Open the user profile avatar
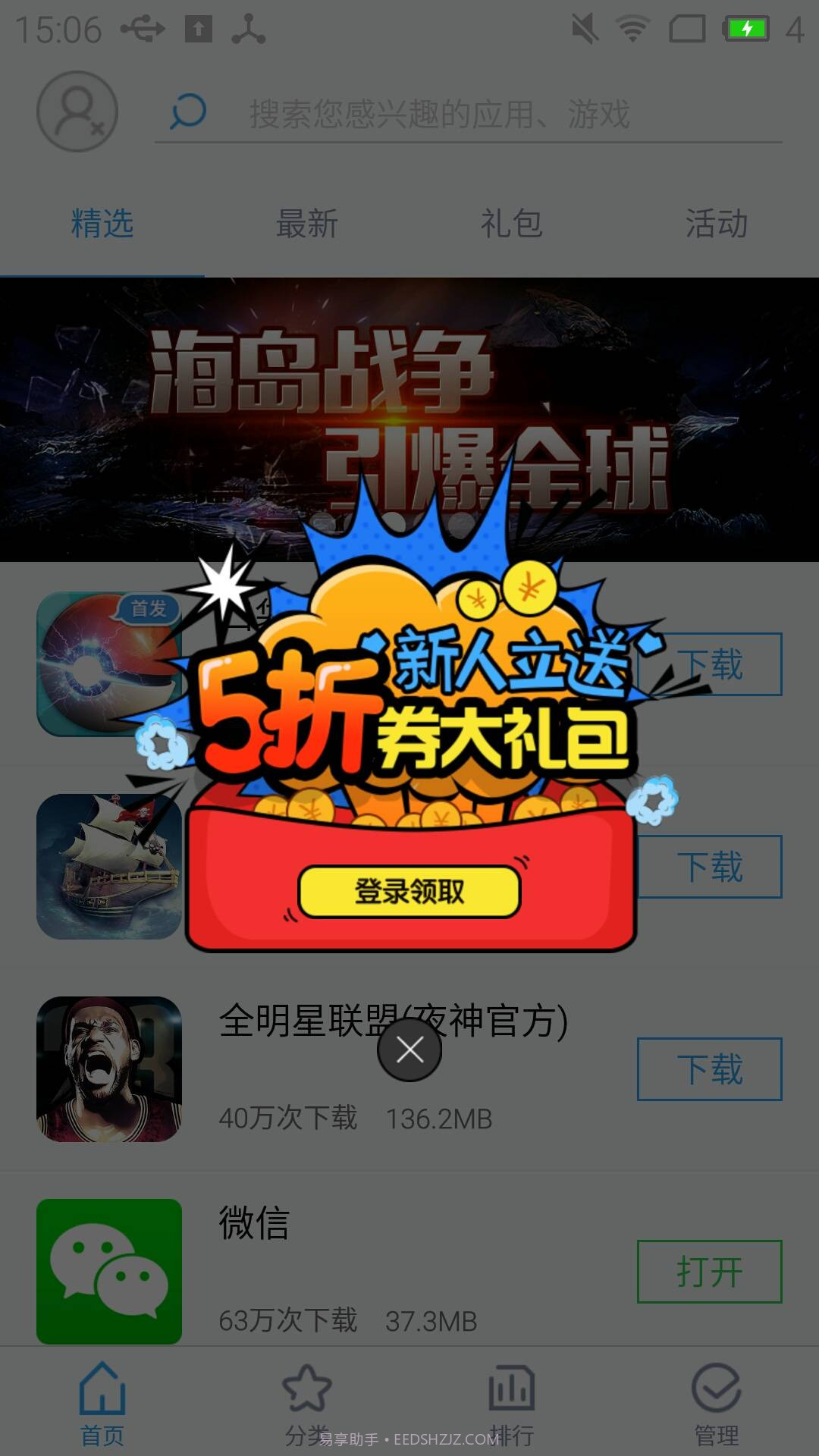 tap(77, 111)
